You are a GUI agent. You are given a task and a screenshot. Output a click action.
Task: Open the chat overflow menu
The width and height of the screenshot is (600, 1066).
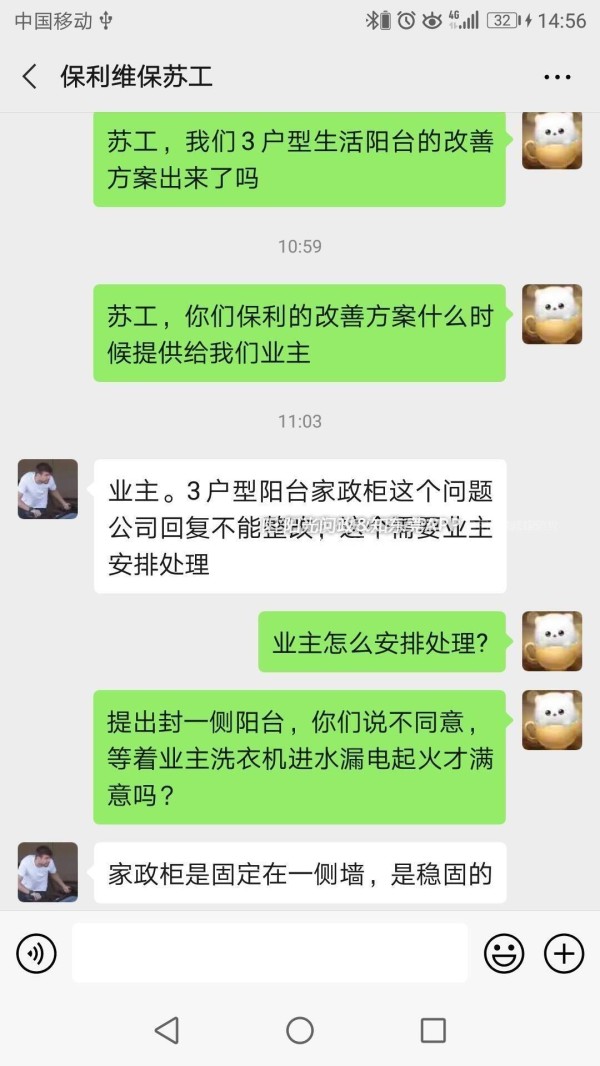click(x=556, y=77)
